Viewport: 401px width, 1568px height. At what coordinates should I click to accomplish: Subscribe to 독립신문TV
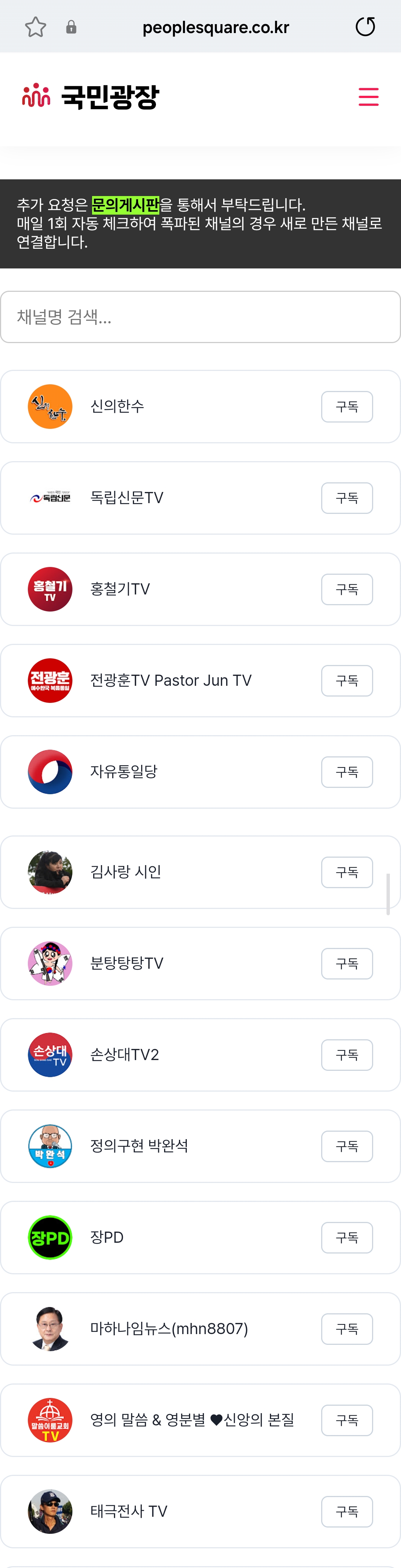coord(347,498)
